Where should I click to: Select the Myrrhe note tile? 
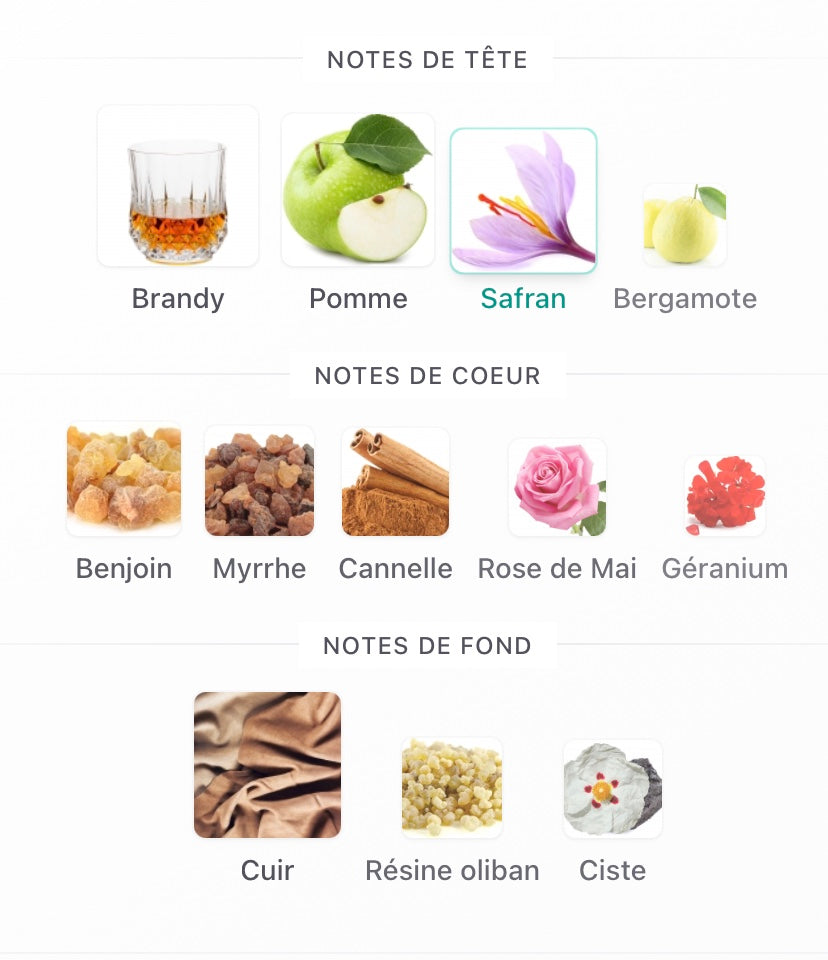tap(259, 482)
